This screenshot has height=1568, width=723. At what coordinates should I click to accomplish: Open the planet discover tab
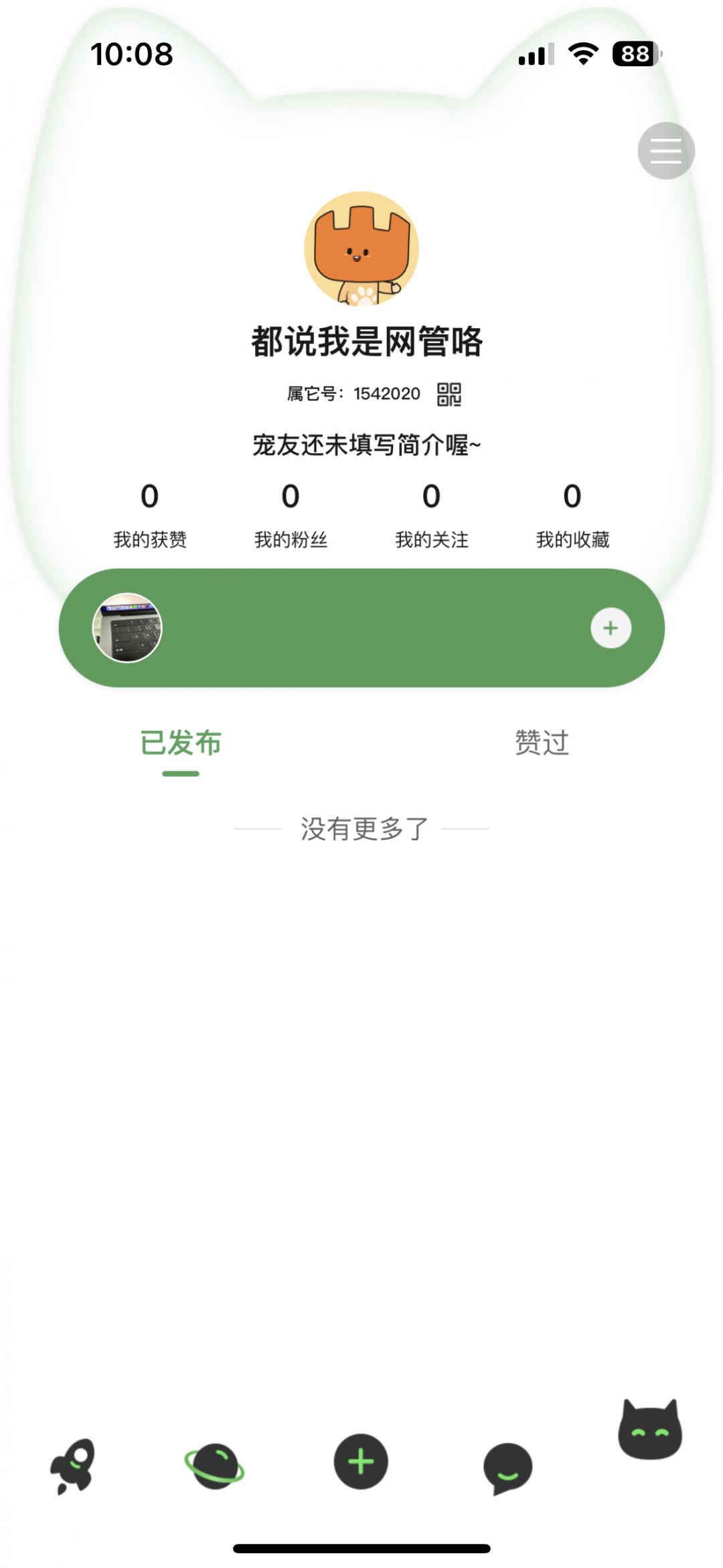point(215,1465)
